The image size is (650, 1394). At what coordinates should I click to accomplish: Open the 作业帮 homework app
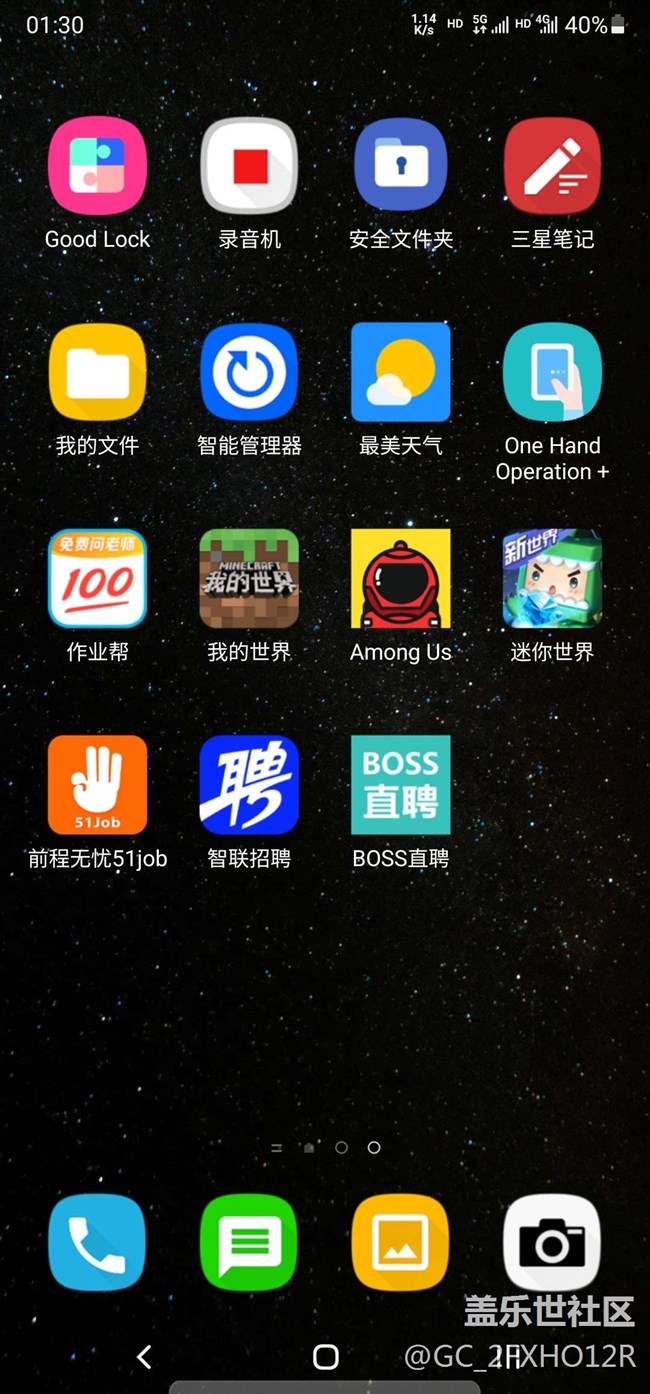pyautogui.click(x=97, y=578)
